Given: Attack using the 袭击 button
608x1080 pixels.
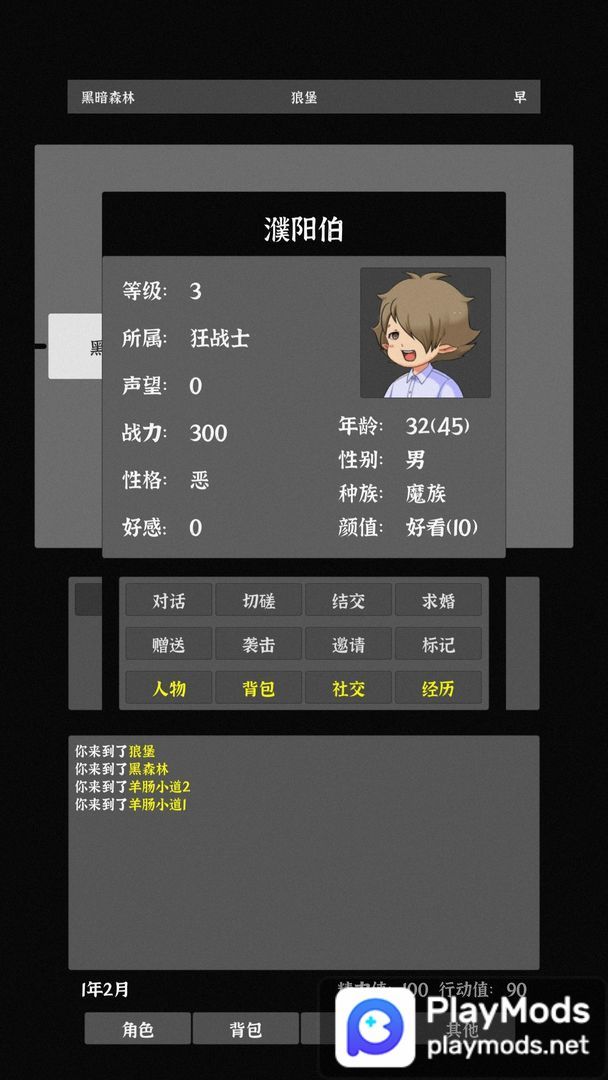Looking at the screenshot, I should (259, 645).
